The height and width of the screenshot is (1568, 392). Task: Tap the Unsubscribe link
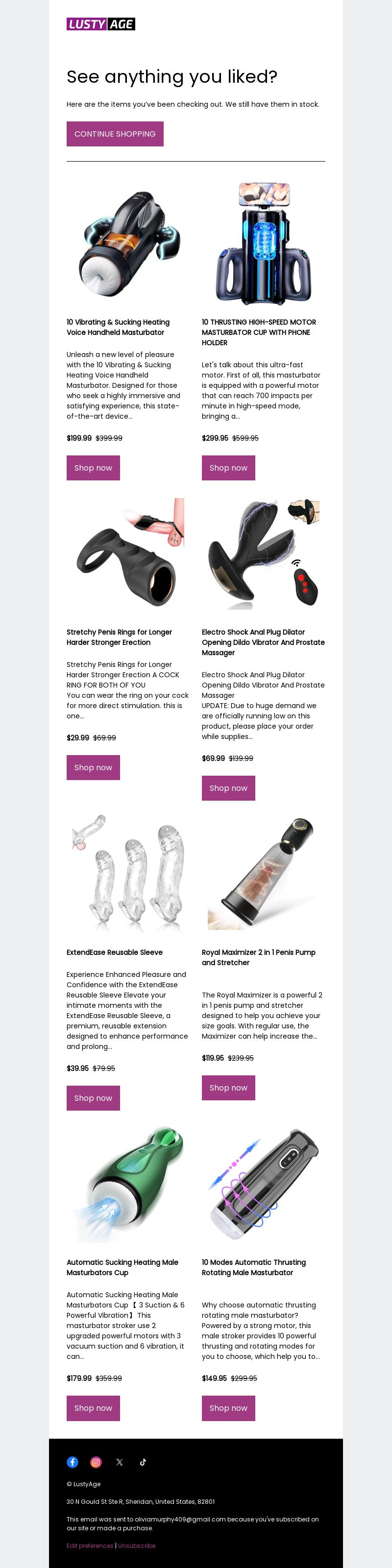pos(137,1545)
